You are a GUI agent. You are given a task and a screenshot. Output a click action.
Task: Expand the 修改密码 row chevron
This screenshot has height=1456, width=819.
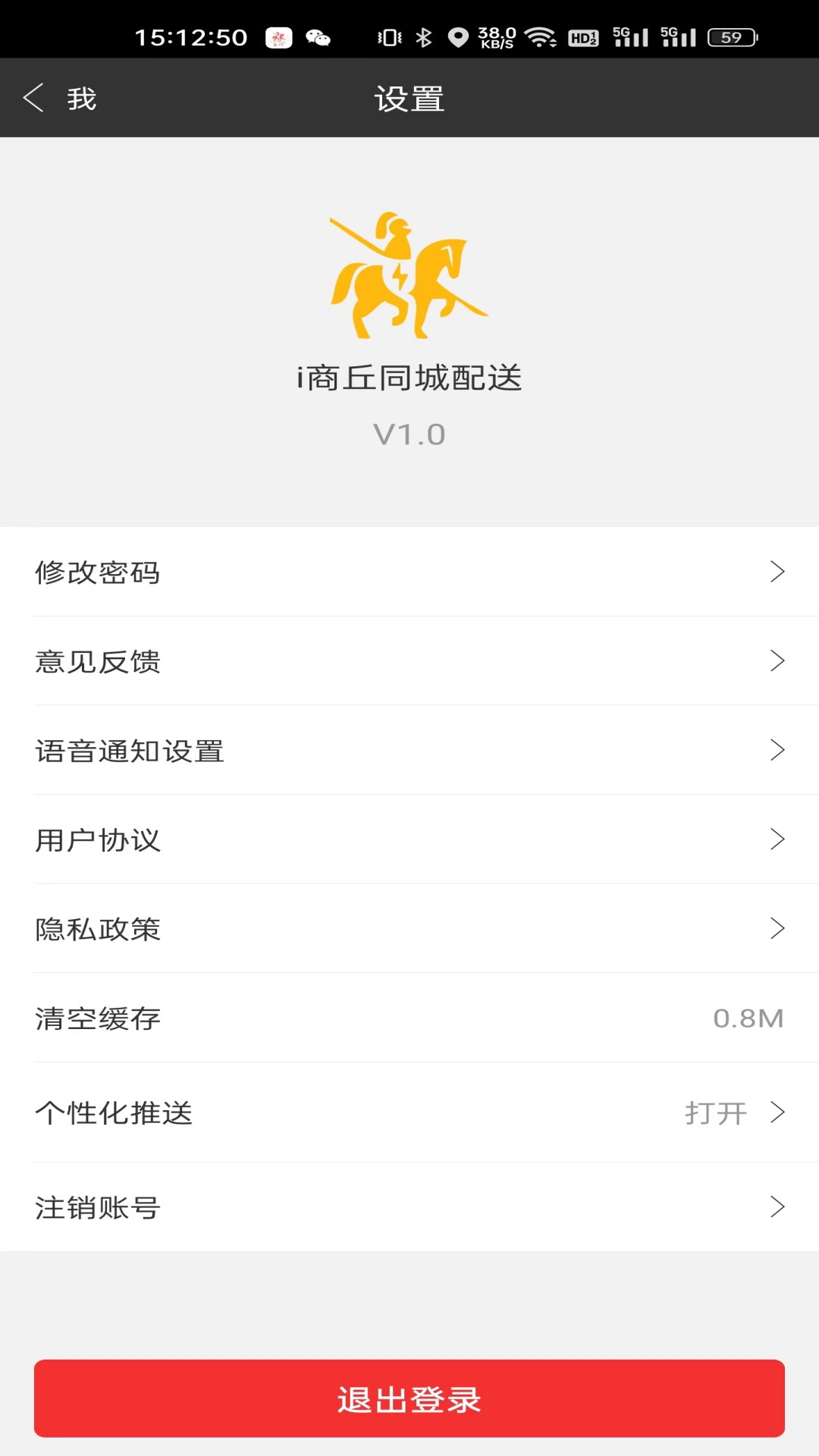coord(777,571)
